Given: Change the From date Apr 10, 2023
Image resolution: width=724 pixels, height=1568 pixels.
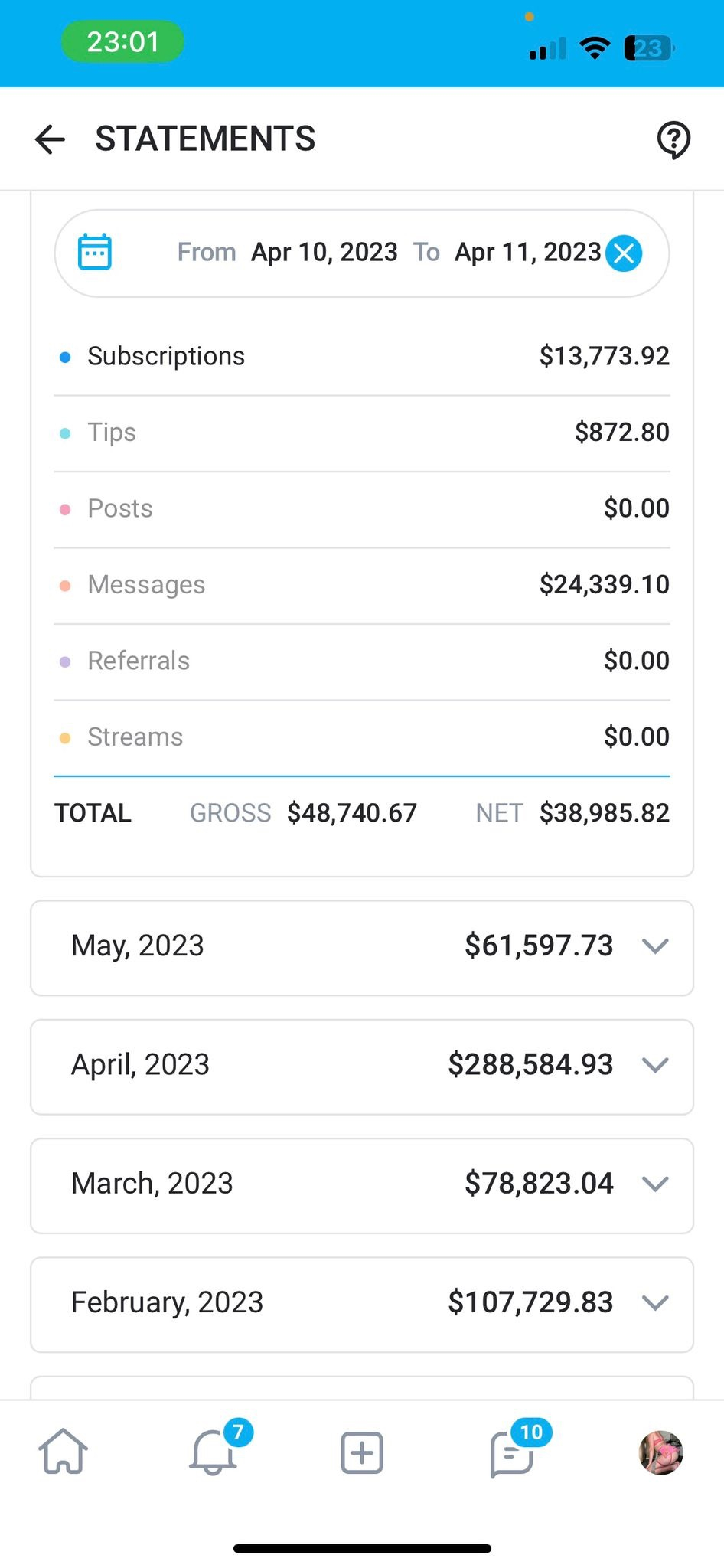Looking at the screenshot, I should click(324, 252).
